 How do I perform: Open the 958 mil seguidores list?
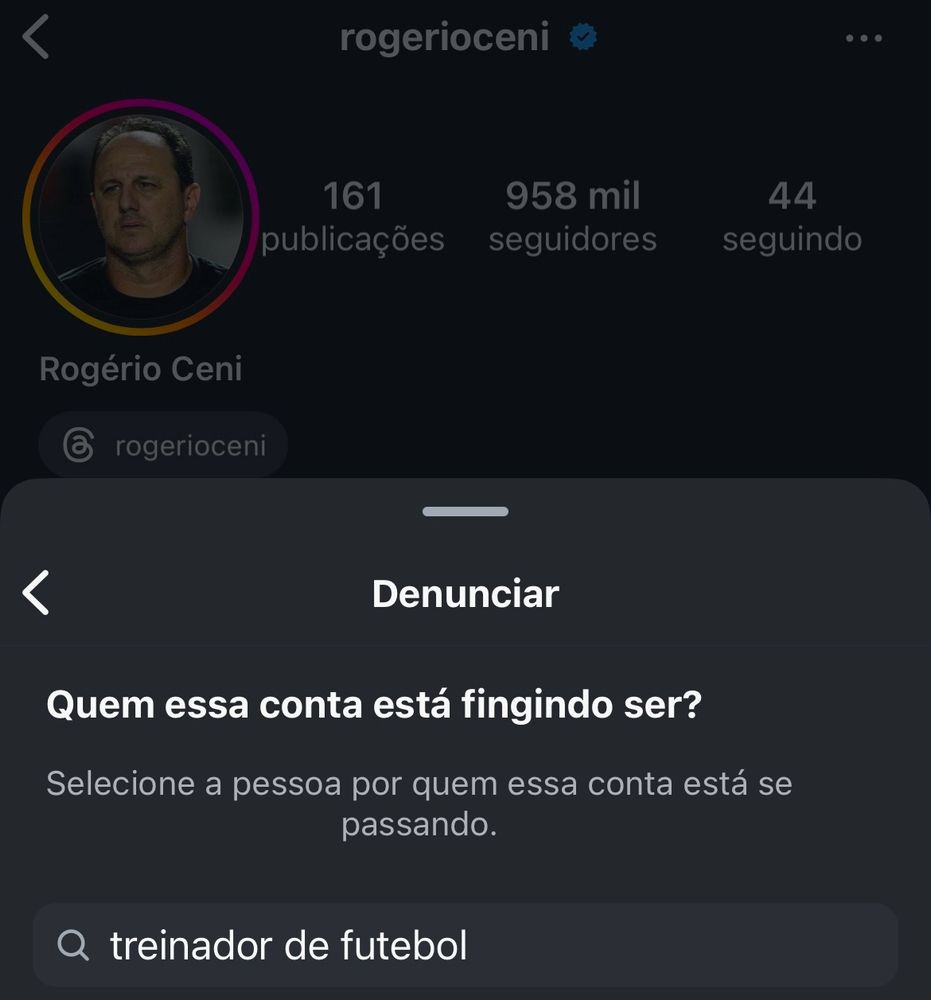click(x=572, y=216)
